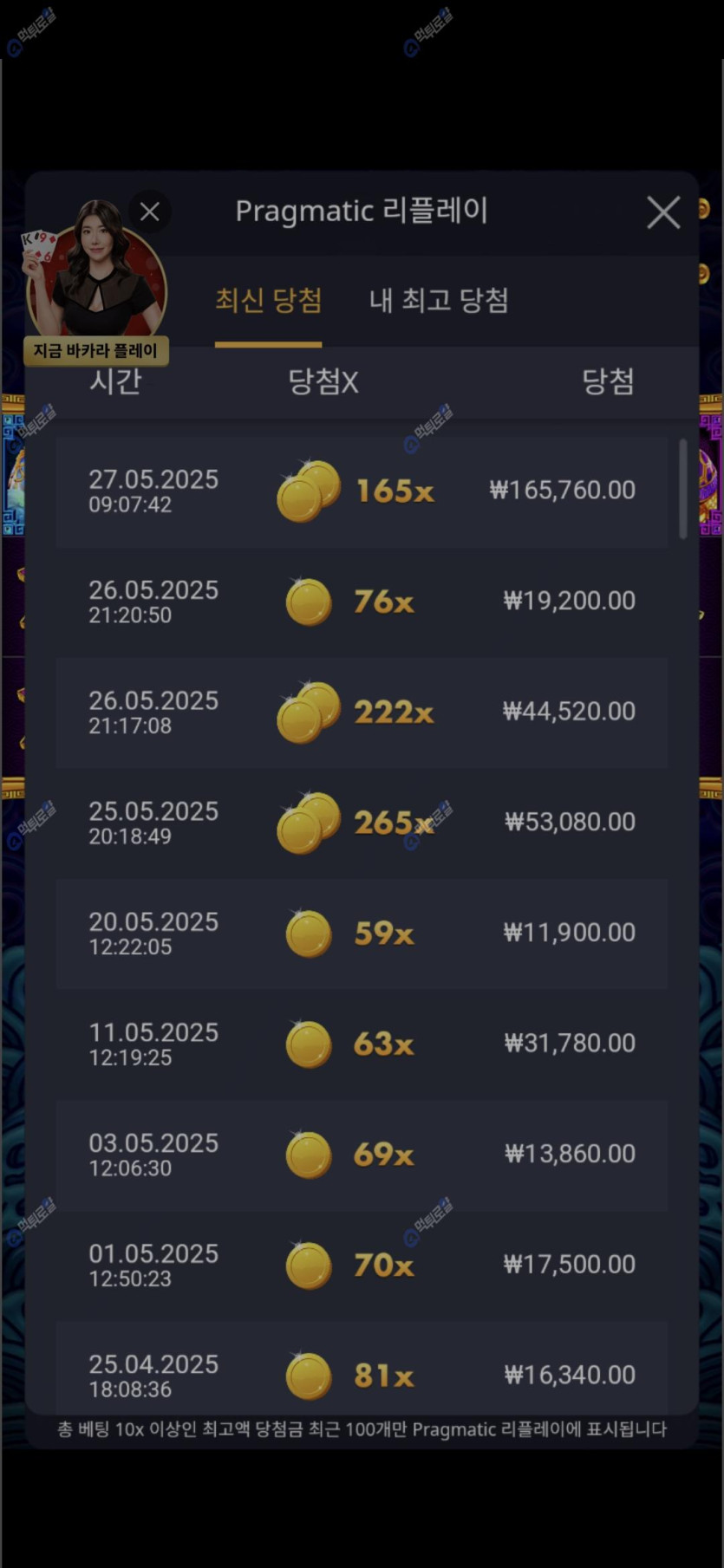The height and width of the screenshot is (1568, 724).
Task: Open the 165x replay from 27.05.2025
Action: pyautogui.click(x=362, y=491)
